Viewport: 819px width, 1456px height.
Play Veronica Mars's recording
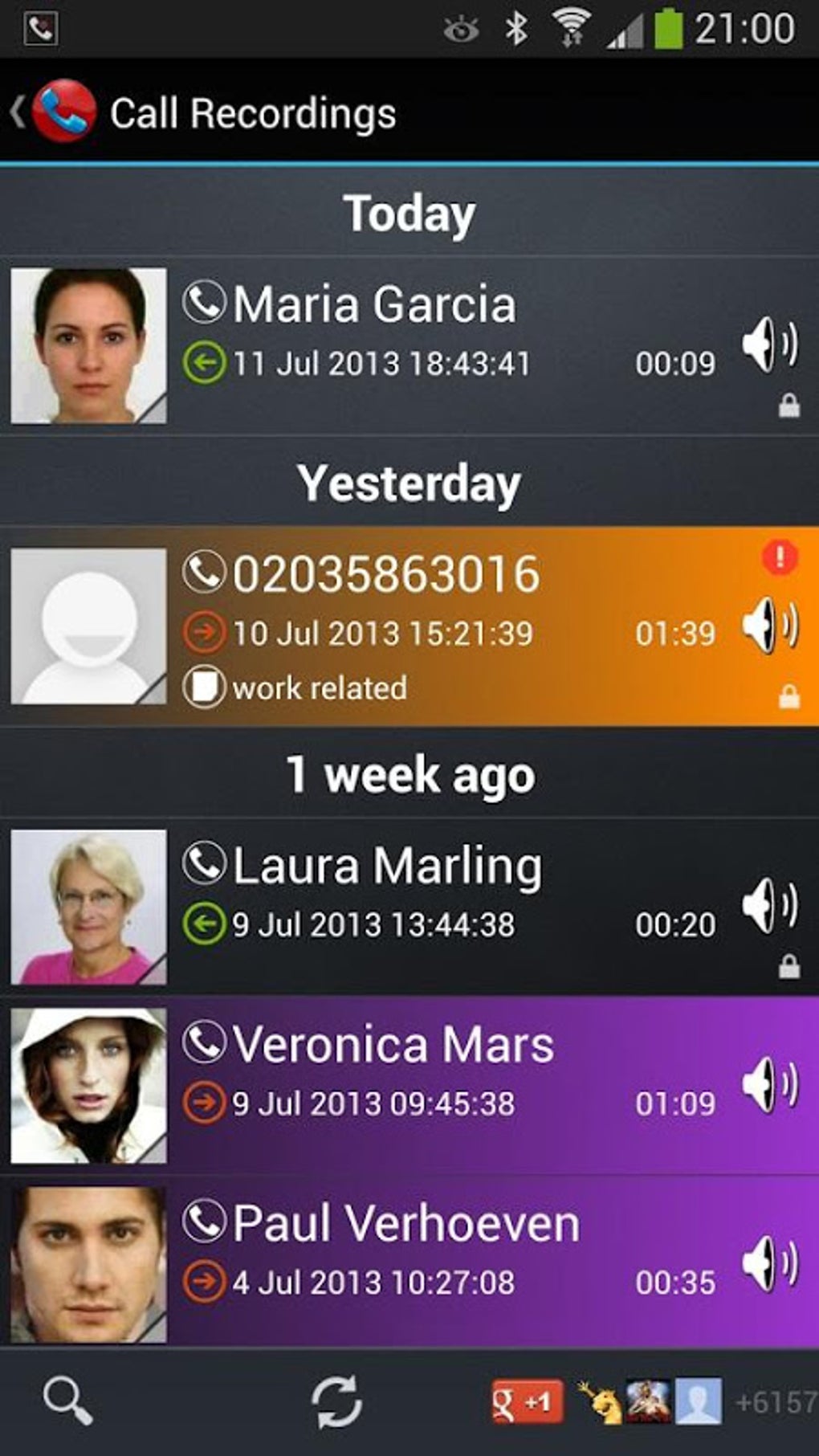[x=769, y=1084]
